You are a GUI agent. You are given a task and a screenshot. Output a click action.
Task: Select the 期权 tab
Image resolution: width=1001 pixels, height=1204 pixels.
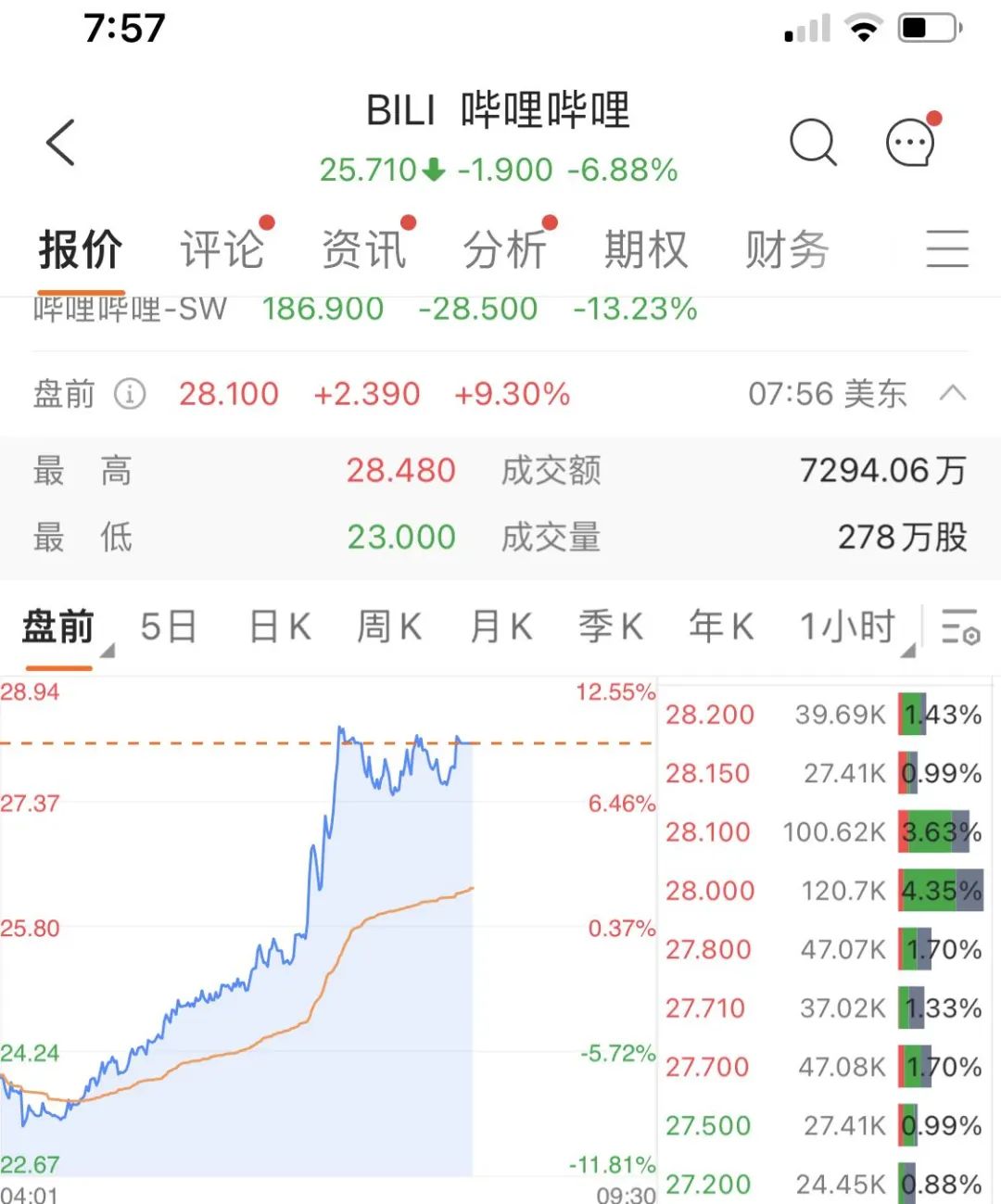coord(646,250)
